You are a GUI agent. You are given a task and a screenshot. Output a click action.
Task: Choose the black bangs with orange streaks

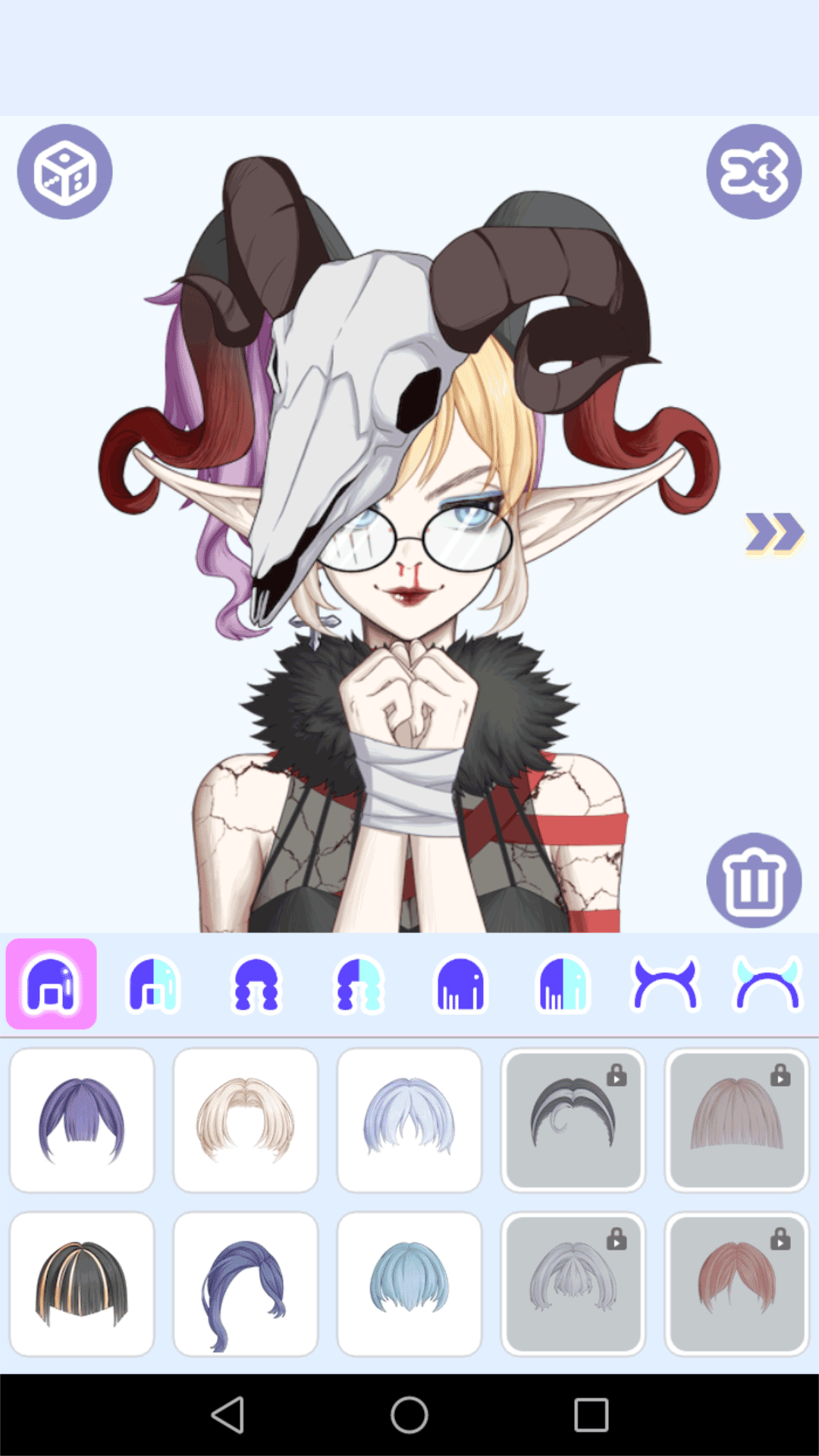coord(82,1284)
